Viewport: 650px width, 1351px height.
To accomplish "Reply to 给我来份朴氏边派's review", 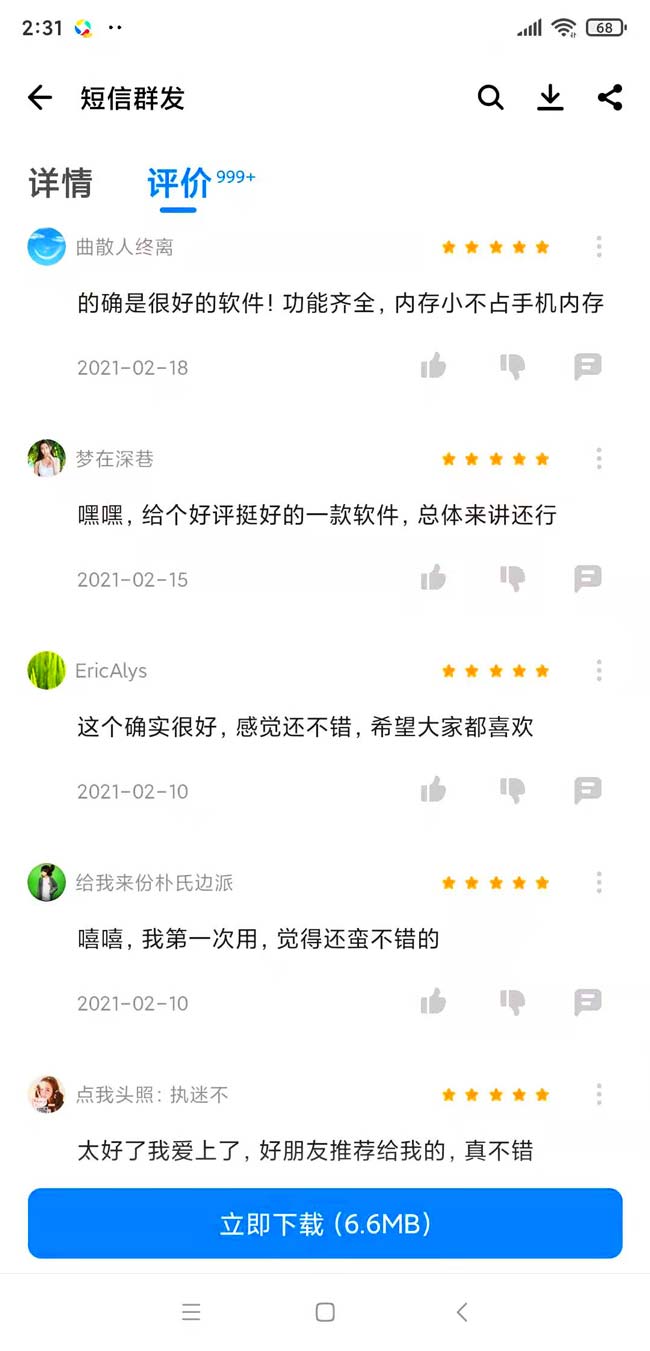I will pos(588,1002).
